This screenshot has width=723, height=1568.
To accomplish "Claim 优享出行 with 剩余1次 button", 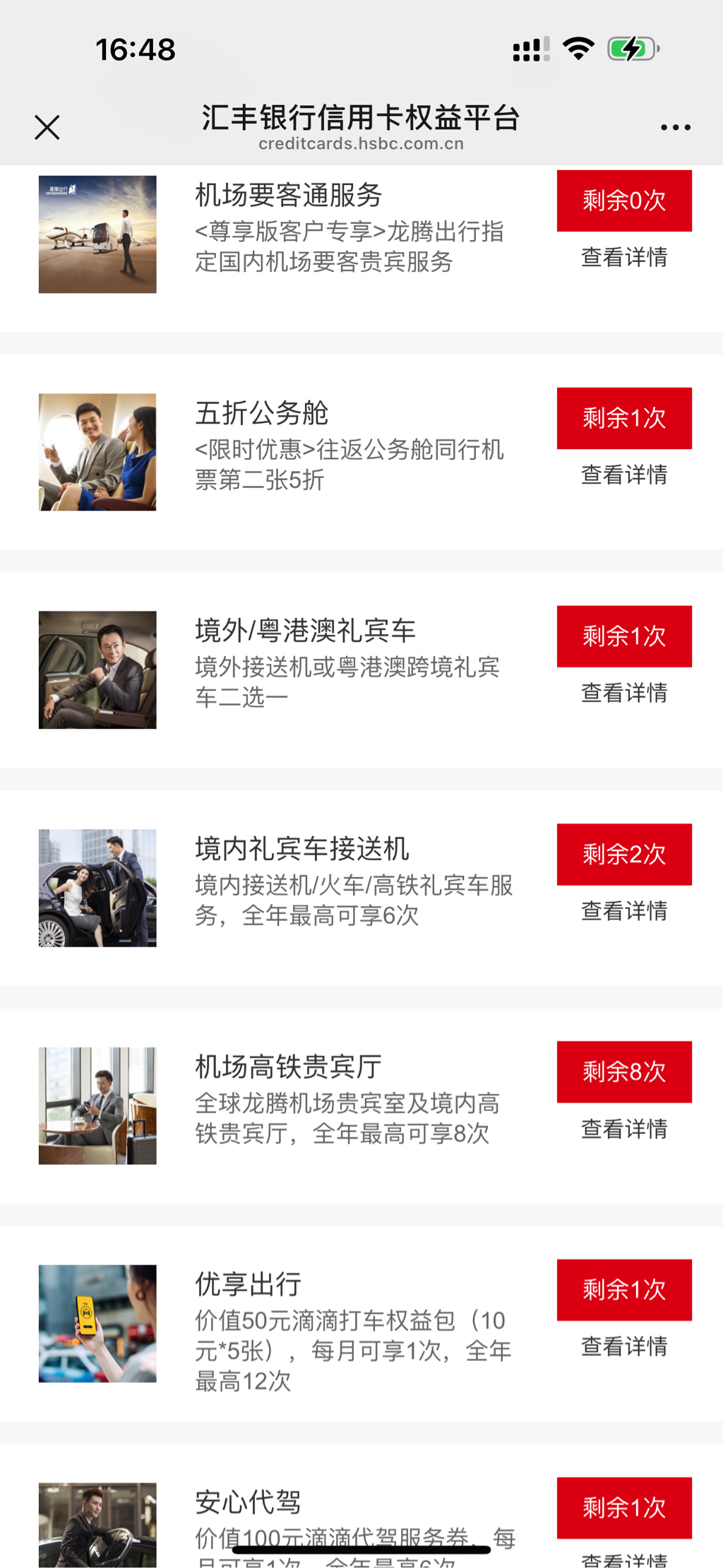I will pyautogui.click(x=624, y=1290).
